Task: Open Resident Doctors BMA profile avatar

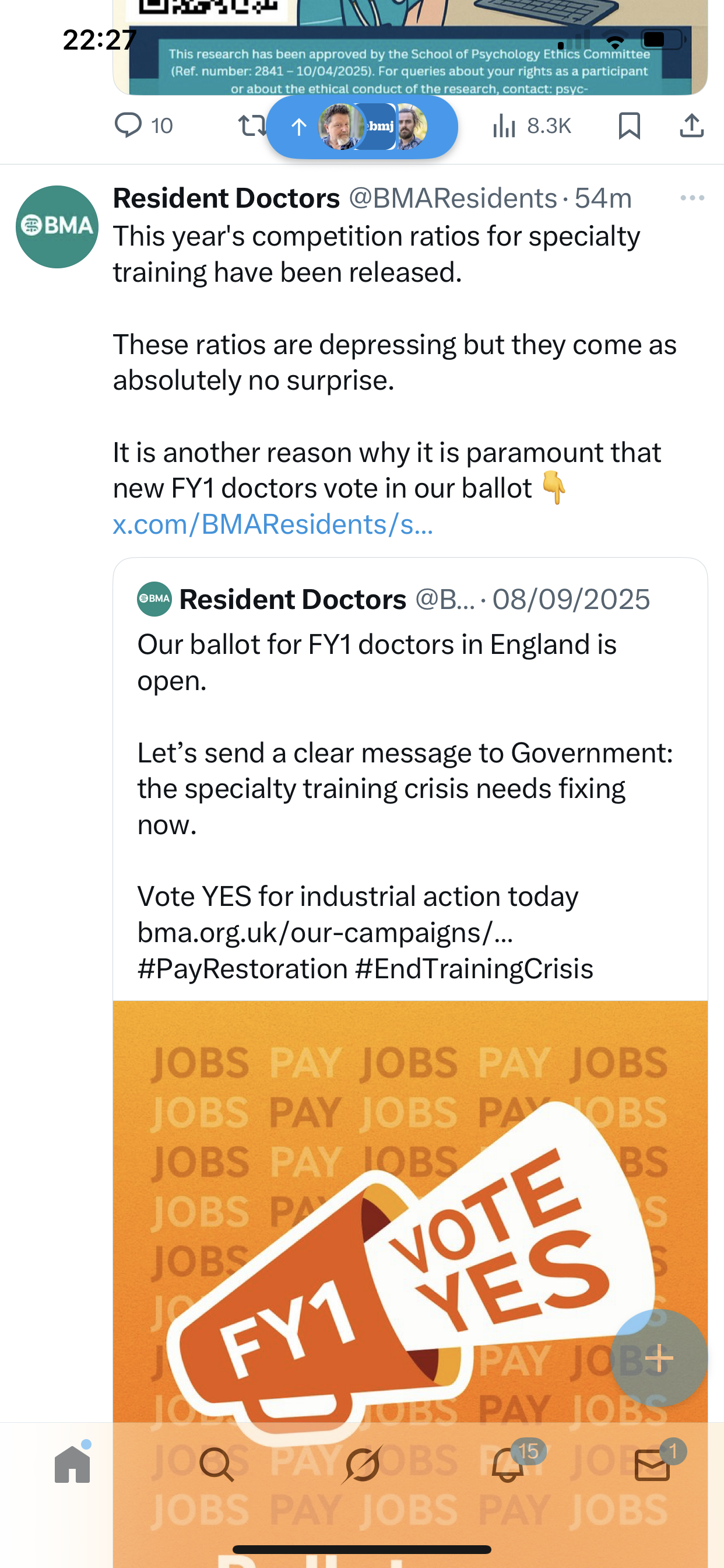Action: tap(57, 226)
